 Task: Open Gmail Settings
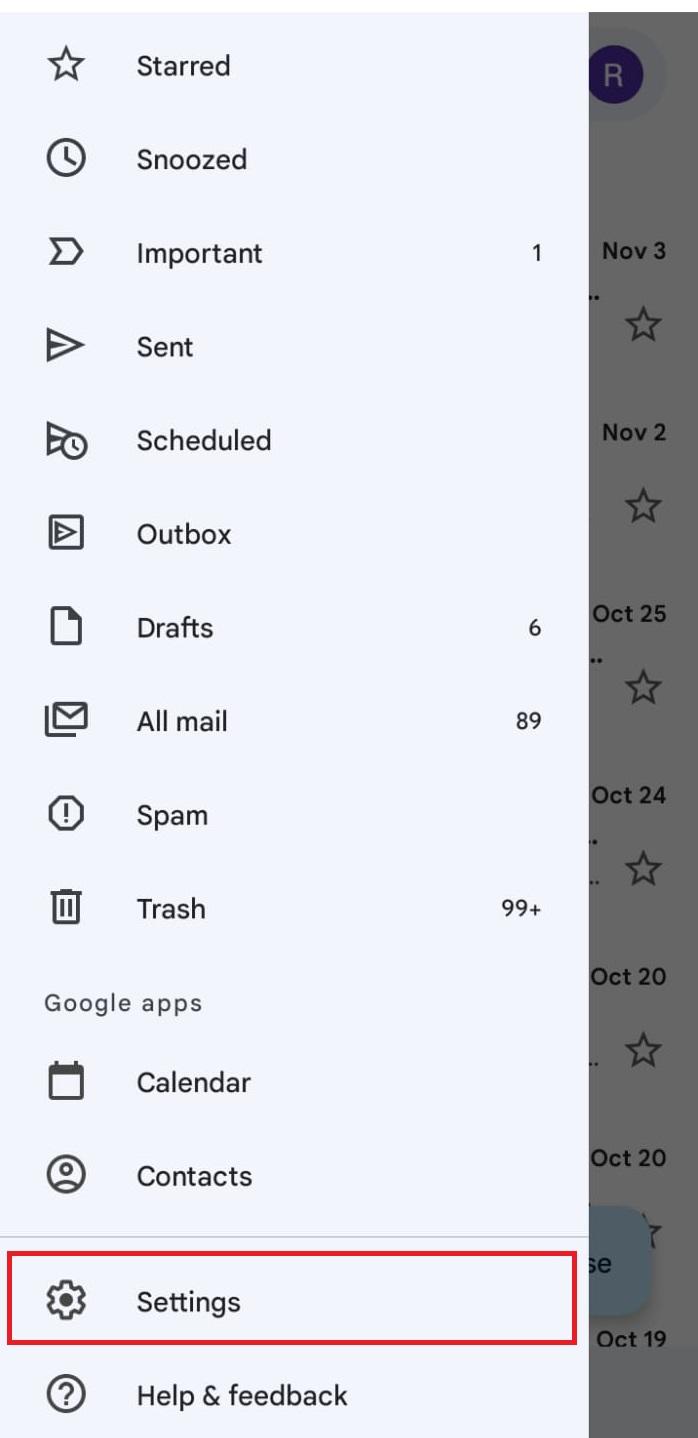(x=189, y=1302)
